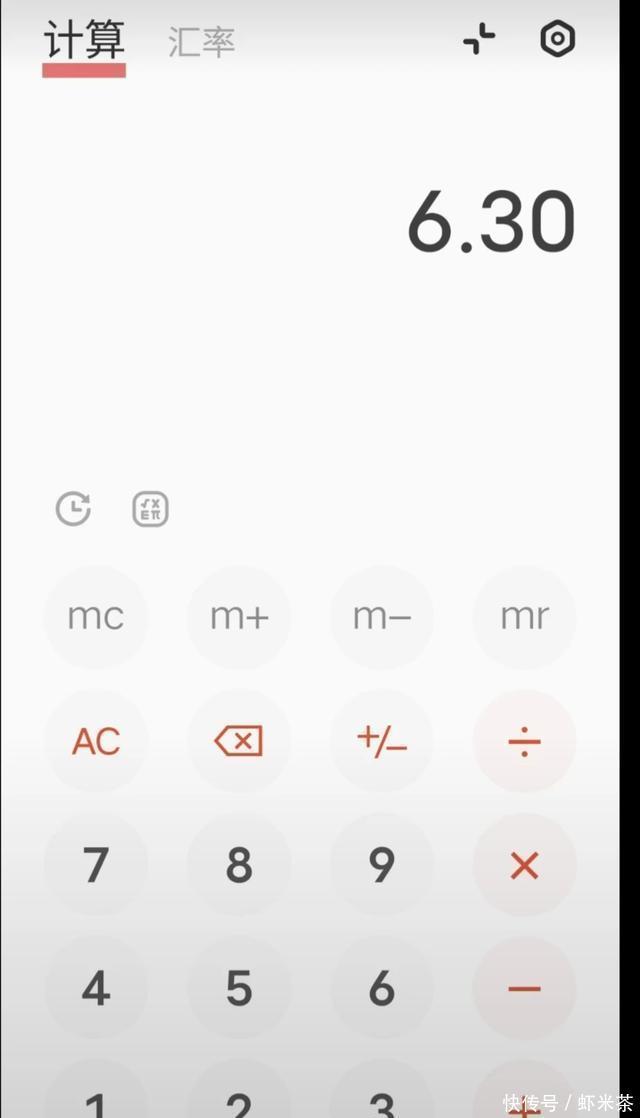The image size is (640, 1118).
Task: Switch to scientific calculator mode
Action: click(151, 509)
